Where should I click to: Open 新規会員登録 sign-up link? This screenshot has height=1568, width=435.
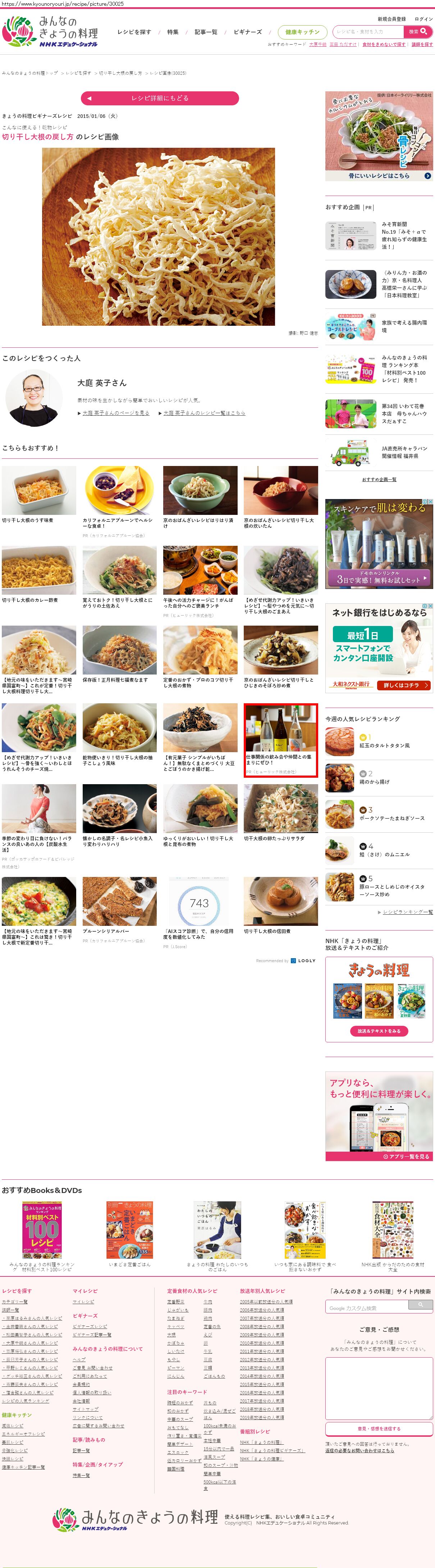point(391,19)
